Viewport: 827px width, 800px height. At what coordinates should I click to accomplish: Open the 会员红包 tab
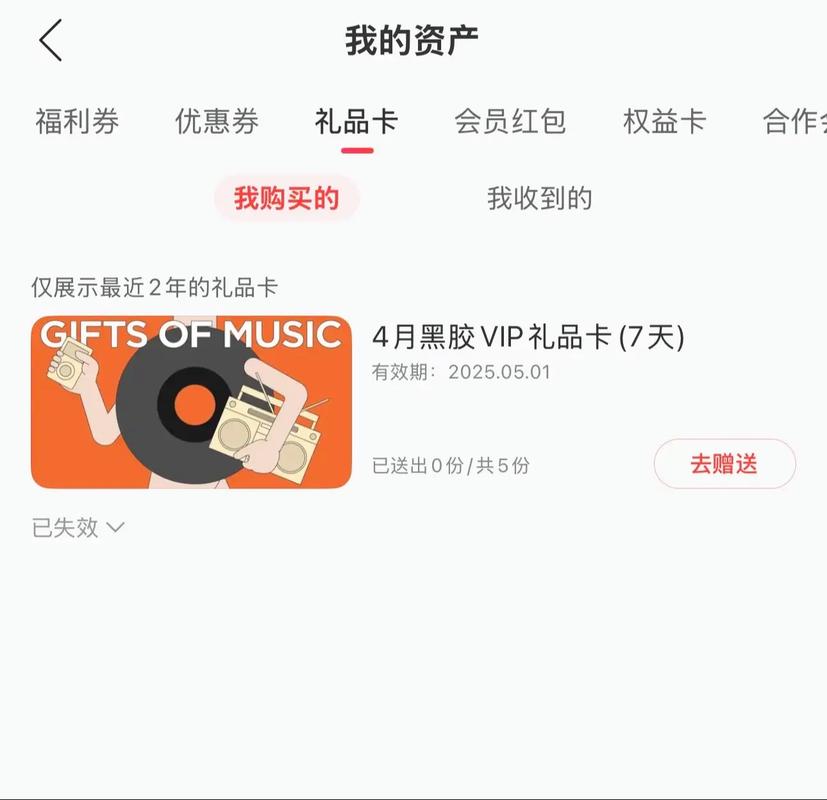coord(510,122)
